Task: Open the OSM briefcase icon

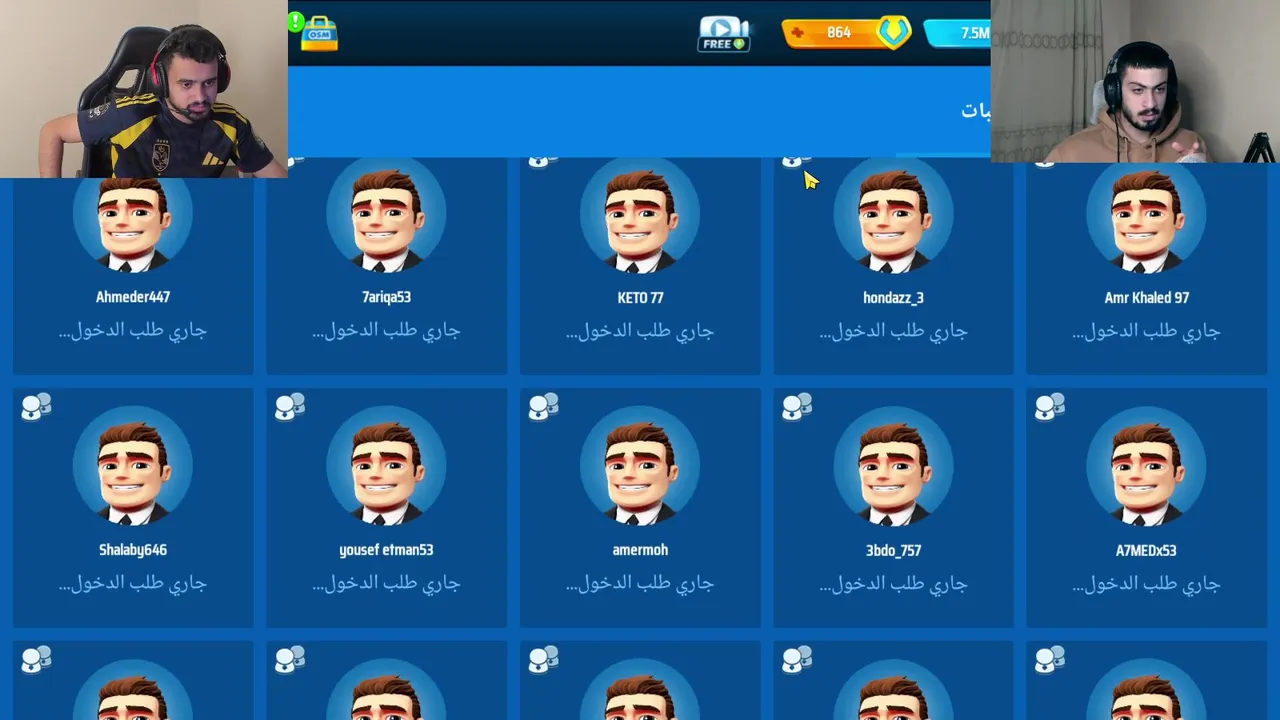Action: coord(319,33)
